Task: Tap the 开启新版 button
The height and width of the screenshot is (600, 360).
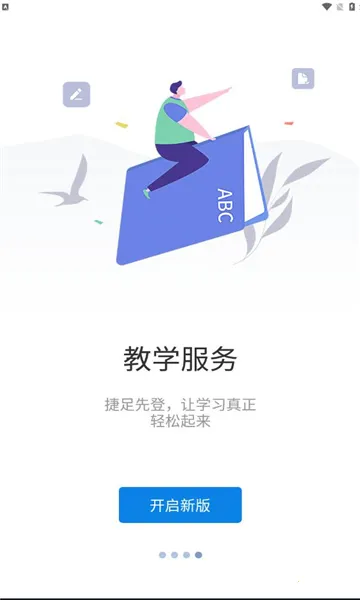Action: tap(180, 505)
